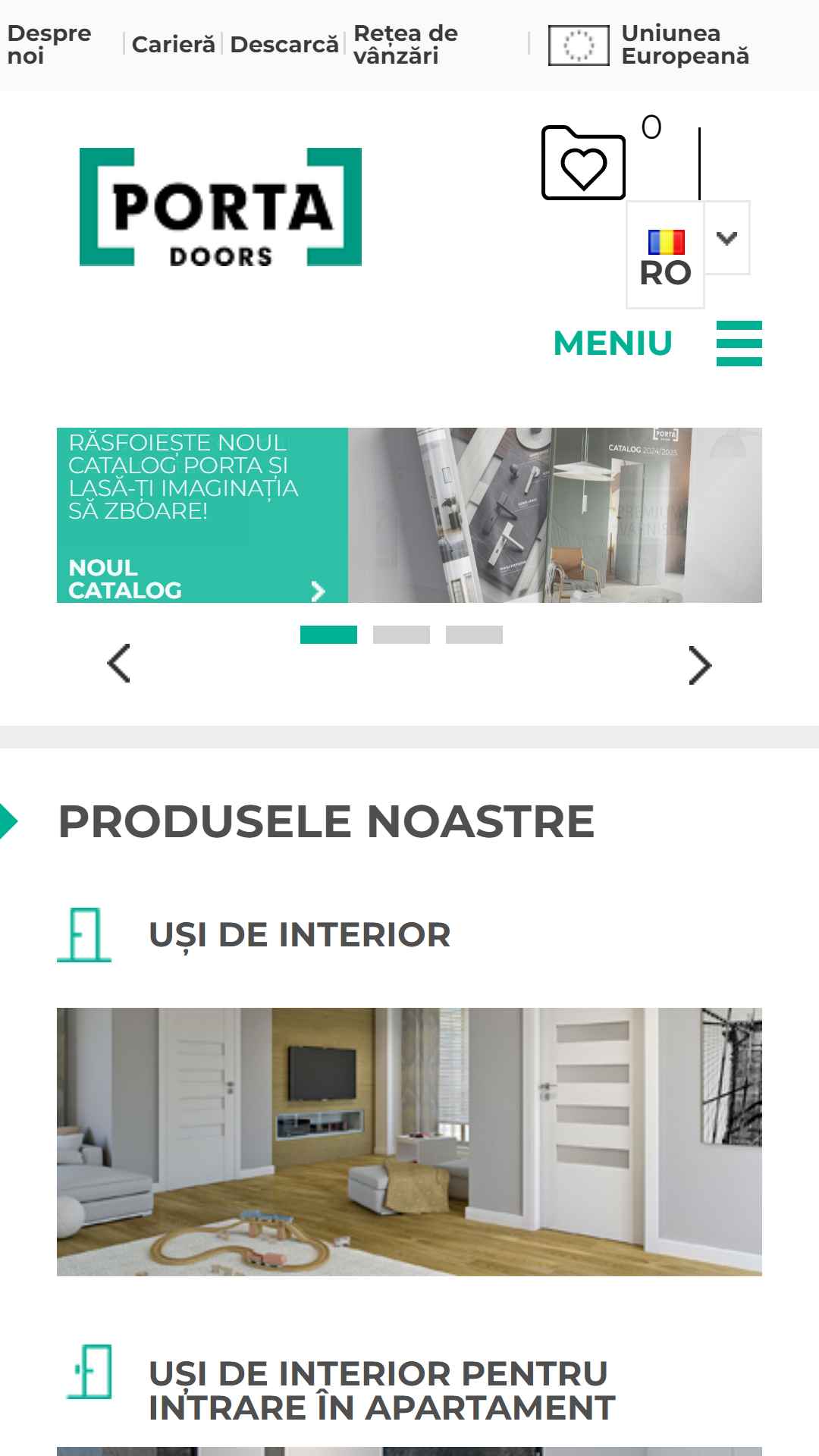Show the previous banner slide
Image resolution: width=819 pixels, height=1456 pixels.
click(119, 664)
